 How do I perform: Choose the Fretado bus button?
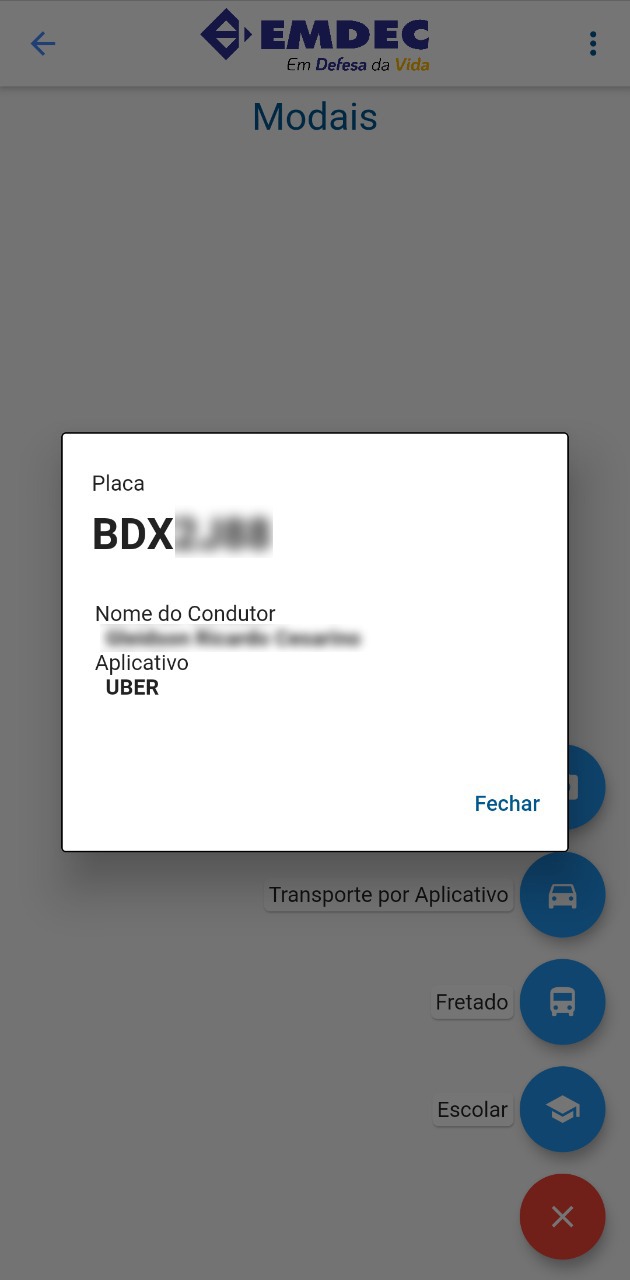562,1002
